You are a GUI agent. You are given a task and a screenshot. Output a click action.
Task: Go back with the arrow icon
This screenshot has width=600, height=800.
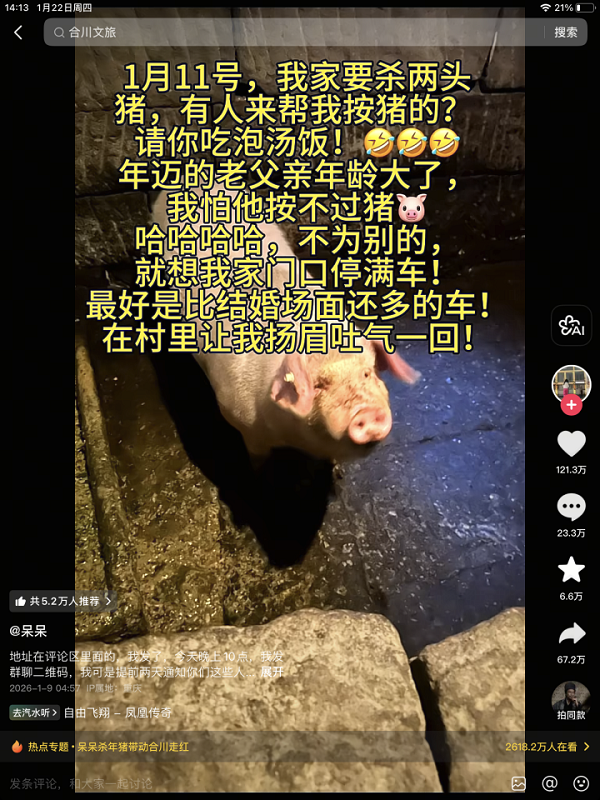coord(18,32)
